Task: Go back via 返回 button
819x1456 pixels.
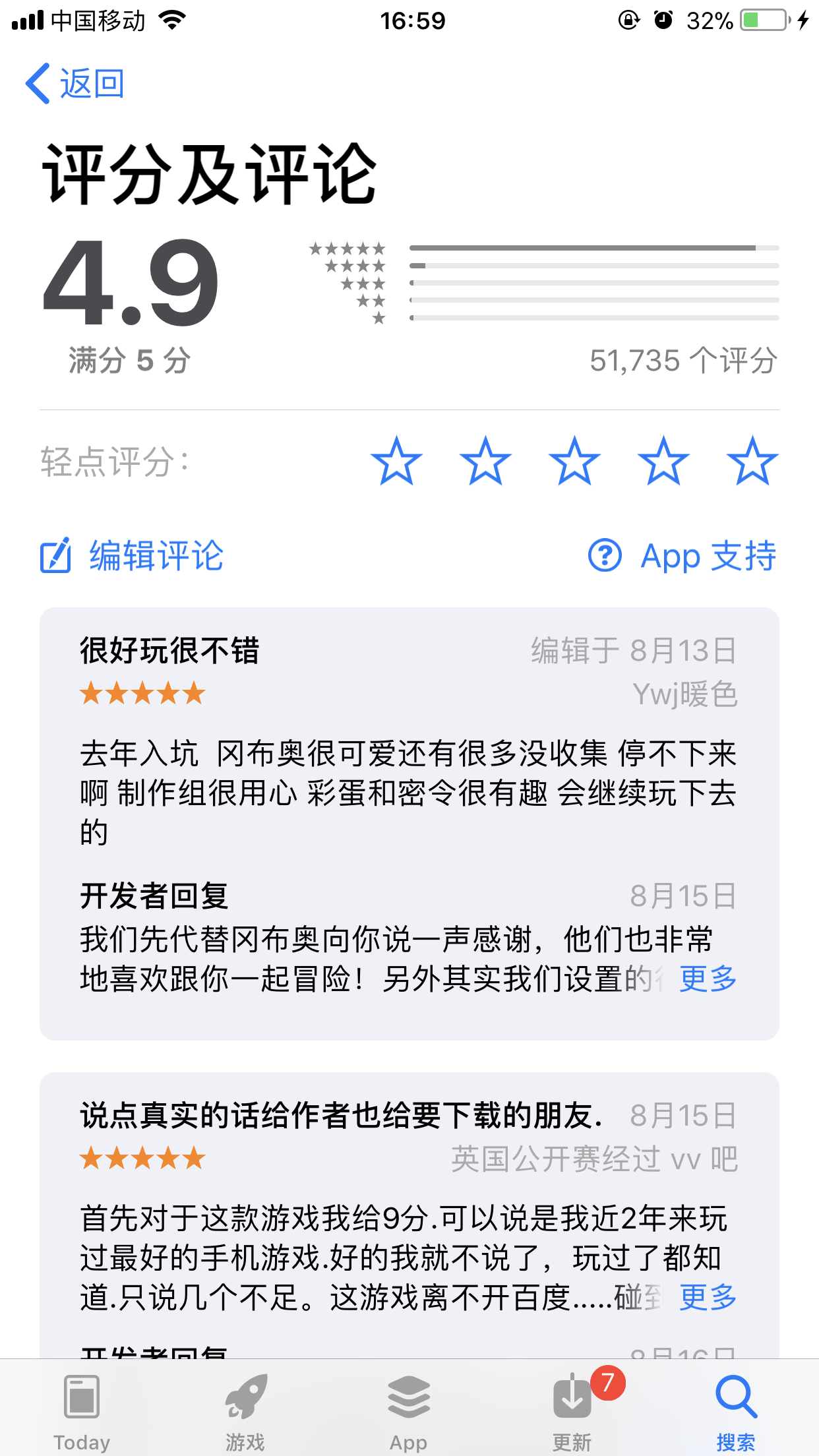Action: [75, 84]
